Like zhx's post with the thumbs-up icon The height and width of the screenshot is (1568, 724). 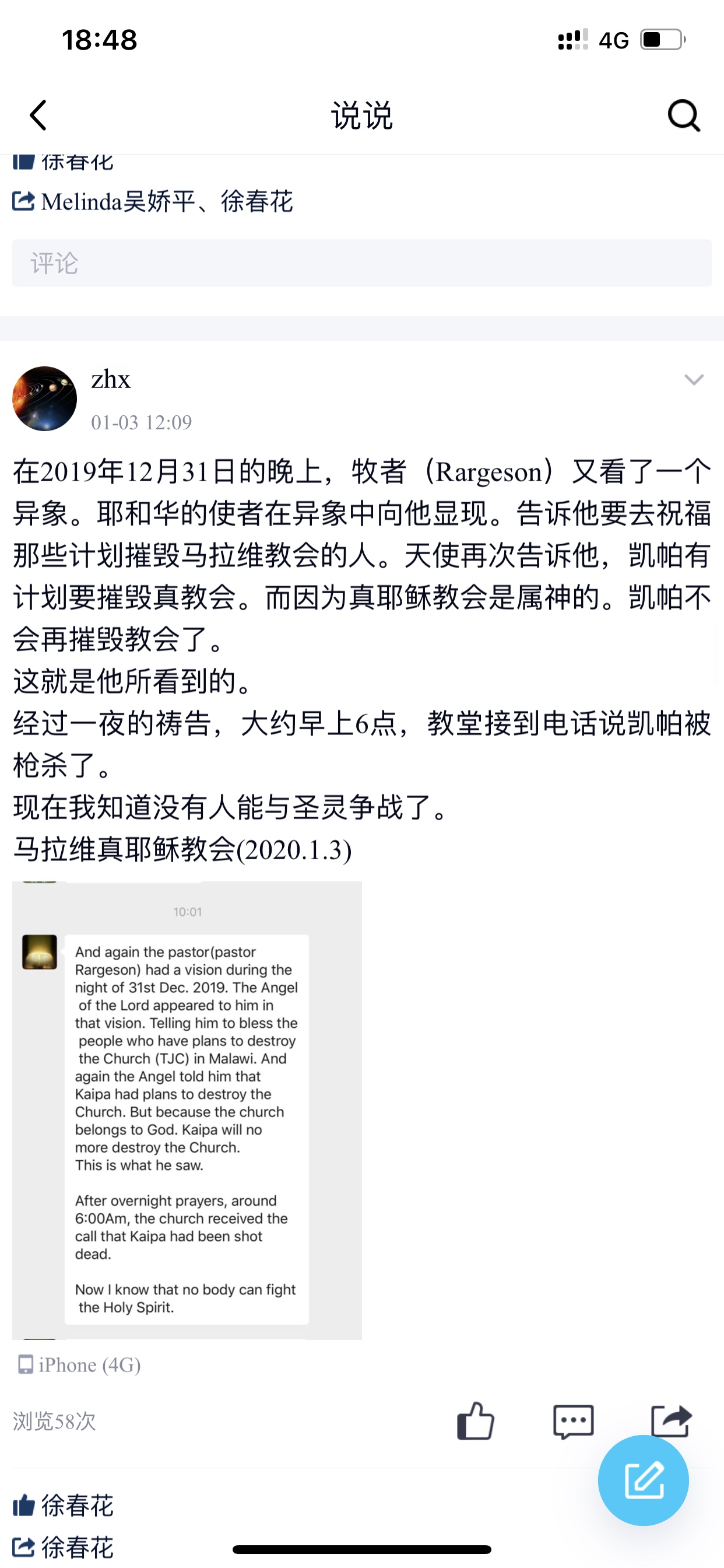point(475,1422)
